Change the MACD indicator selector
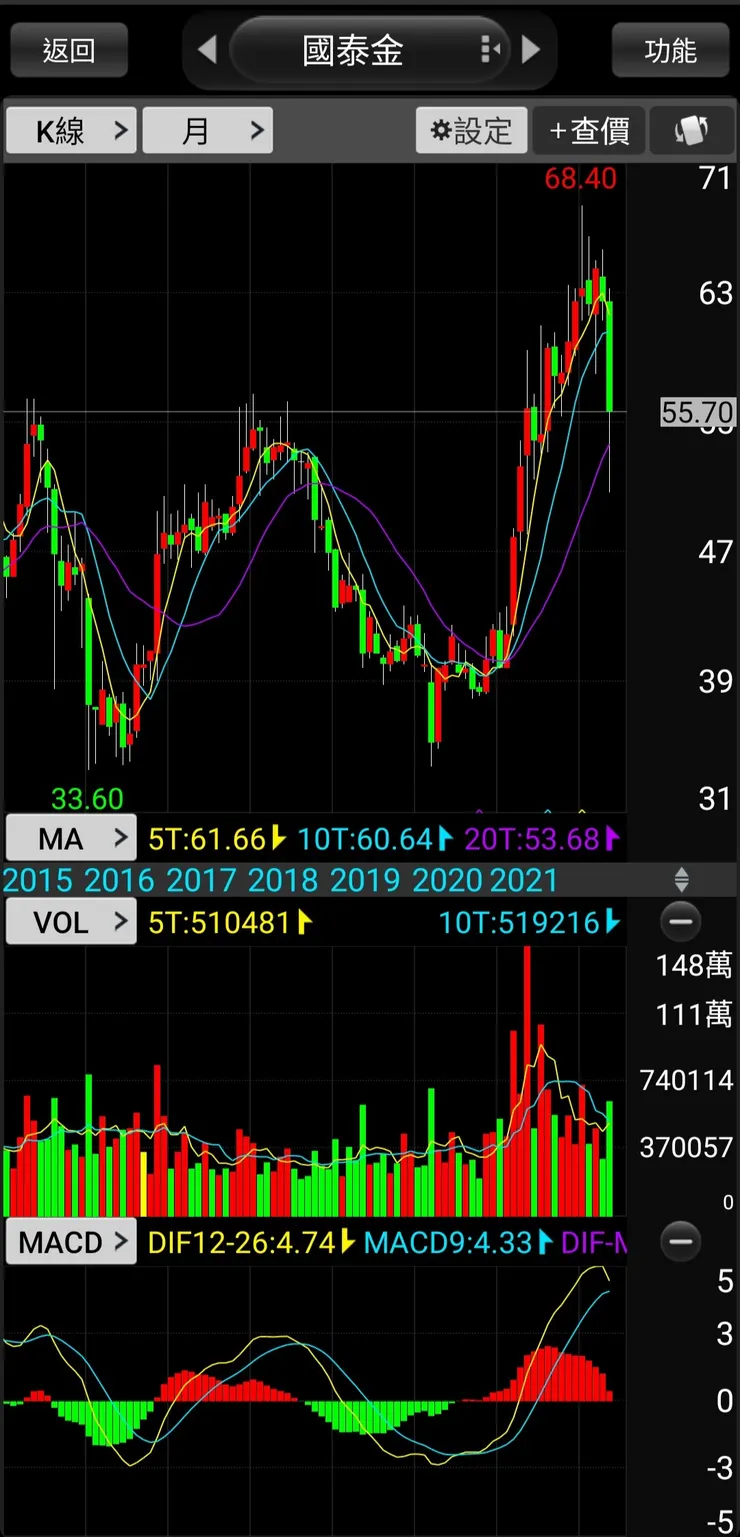Screen dimensions: 740x1537 [71, 1243]
